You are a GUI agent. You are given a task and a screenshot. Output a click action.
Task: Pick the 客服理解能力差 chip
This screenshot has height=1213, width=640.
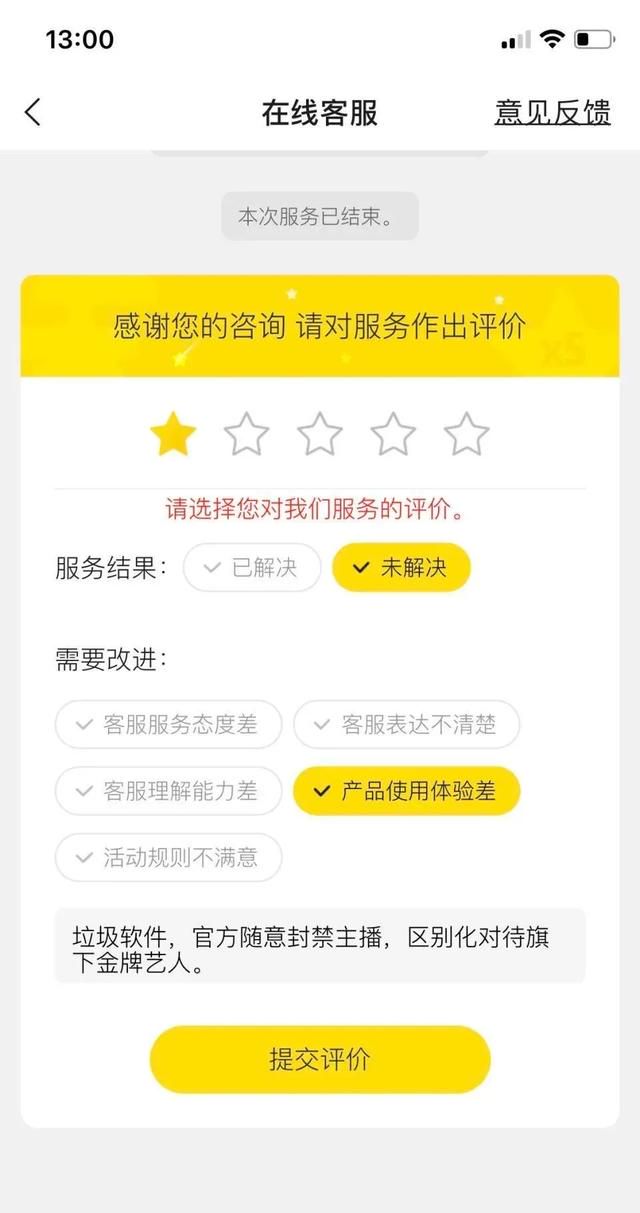168,791
